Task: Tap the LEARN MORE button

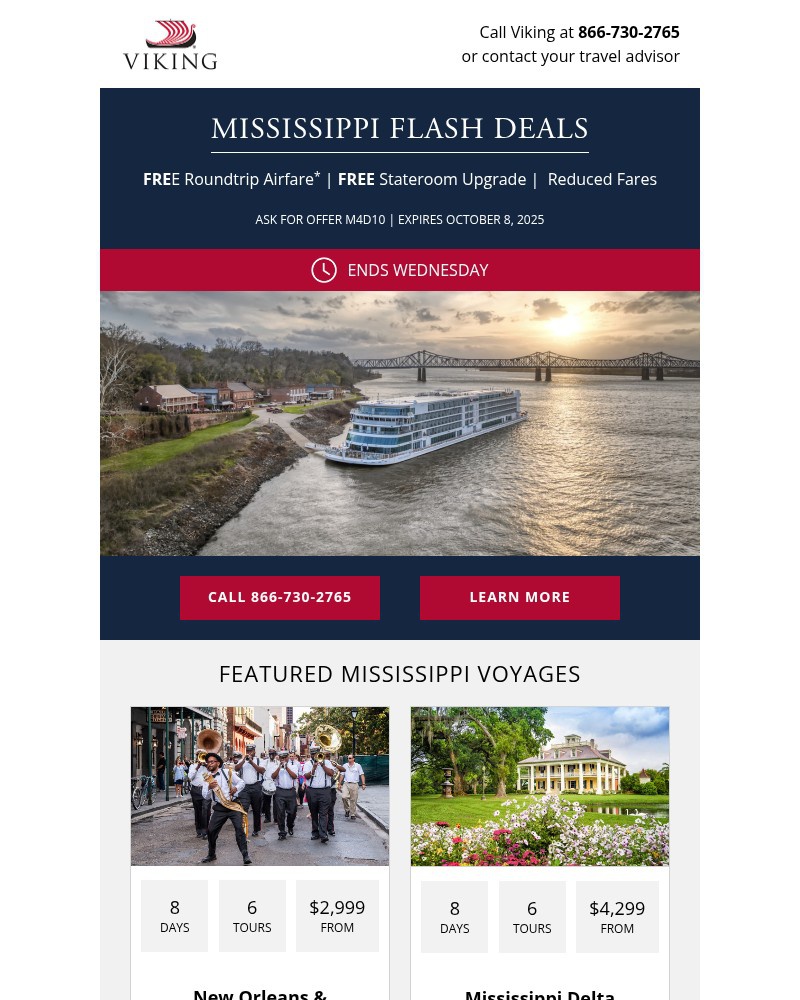Action: click(520, 597)
